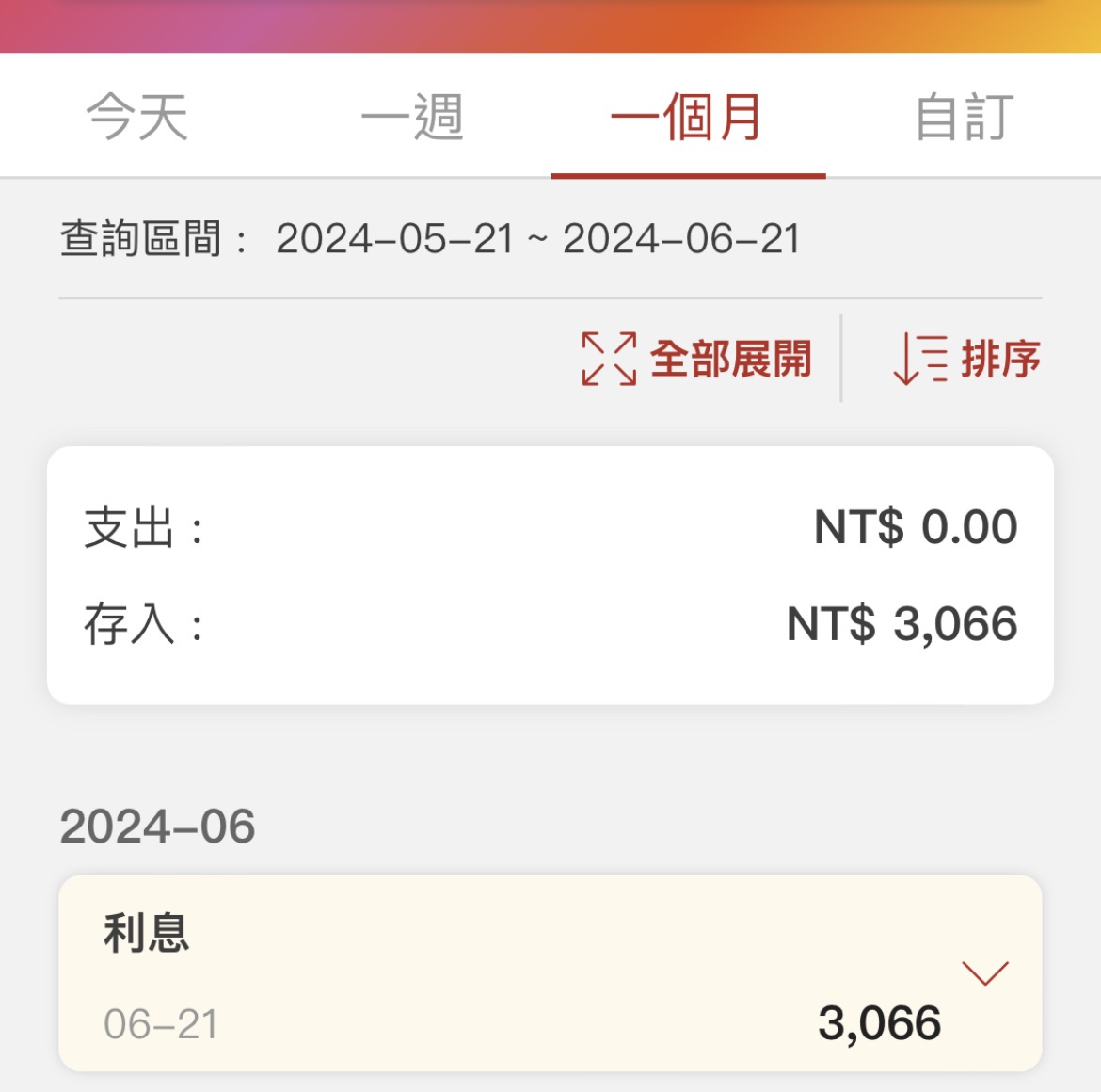Tap 全部展開 to expand all entries

(x=697, y=359)
